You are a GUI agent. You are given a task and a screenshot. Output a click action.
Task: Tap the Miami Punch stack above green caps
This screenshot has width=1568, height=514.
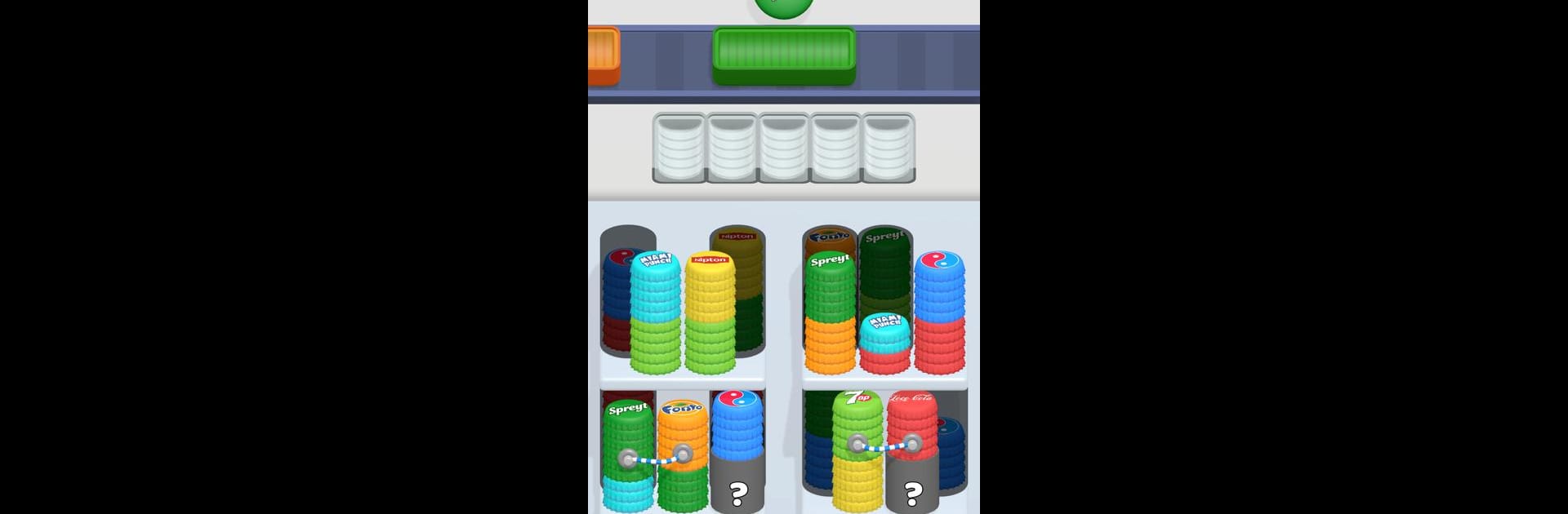pyautogui.click(x=655, y=286)
